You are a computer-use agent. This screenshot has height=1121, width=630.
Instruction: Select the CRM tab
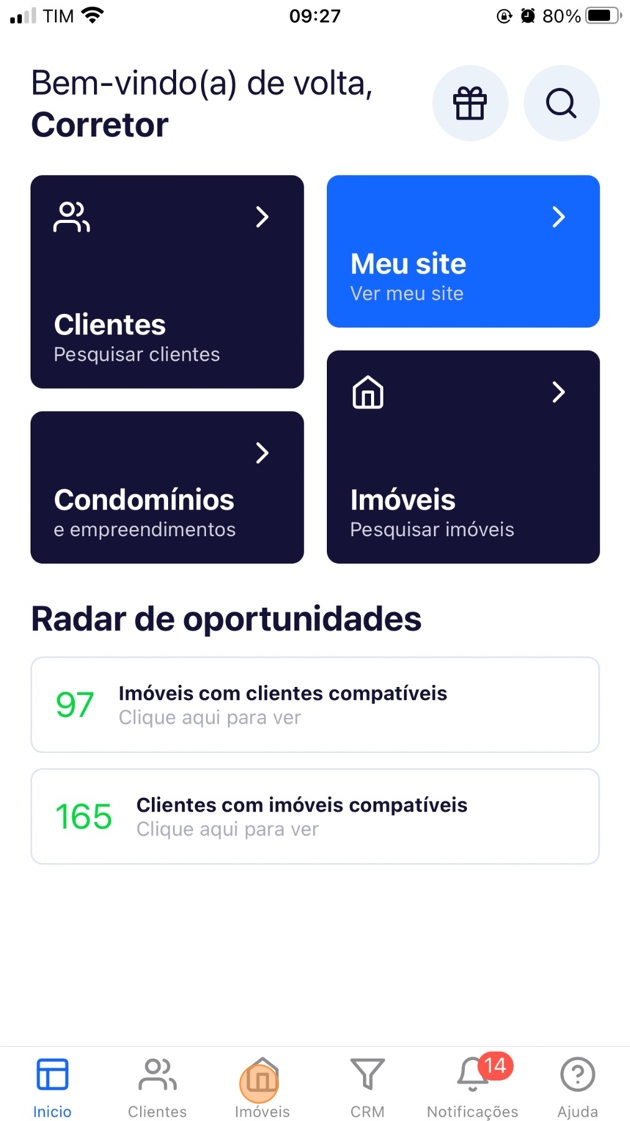tap(367, 1087)
